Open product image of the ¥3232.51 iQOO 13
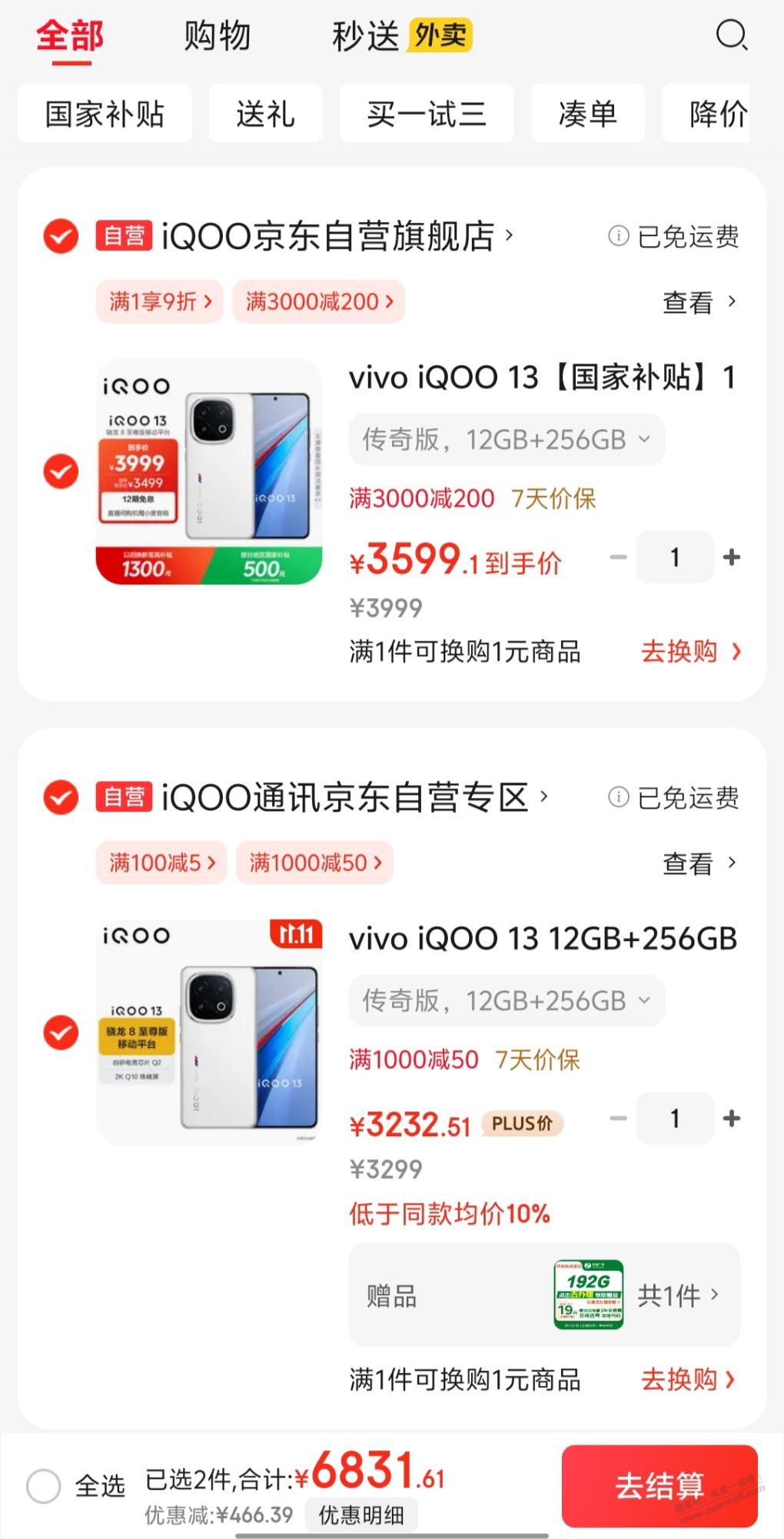 209,1032
